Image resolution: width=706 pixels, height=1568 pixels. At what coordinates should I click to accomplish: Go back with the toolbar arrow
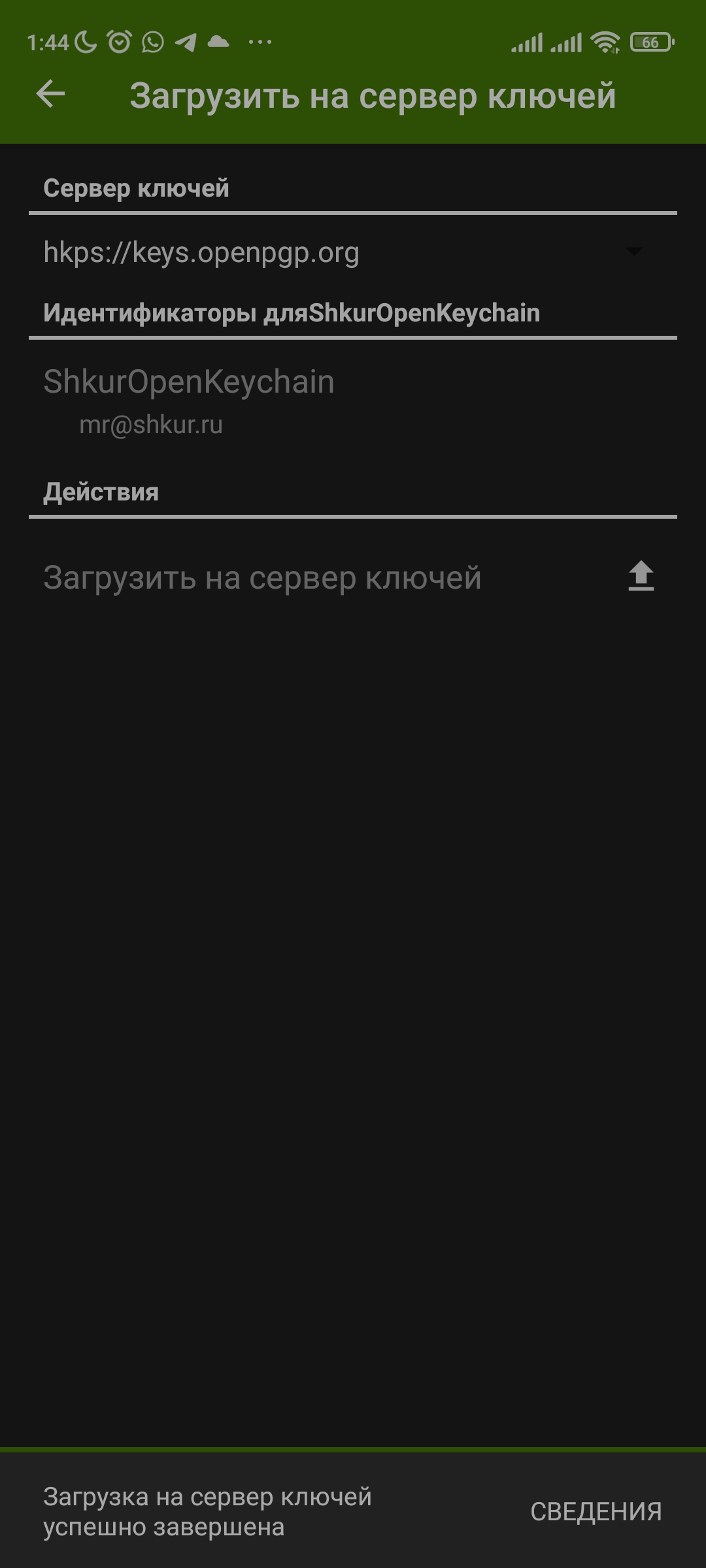(x=50, y=94)
